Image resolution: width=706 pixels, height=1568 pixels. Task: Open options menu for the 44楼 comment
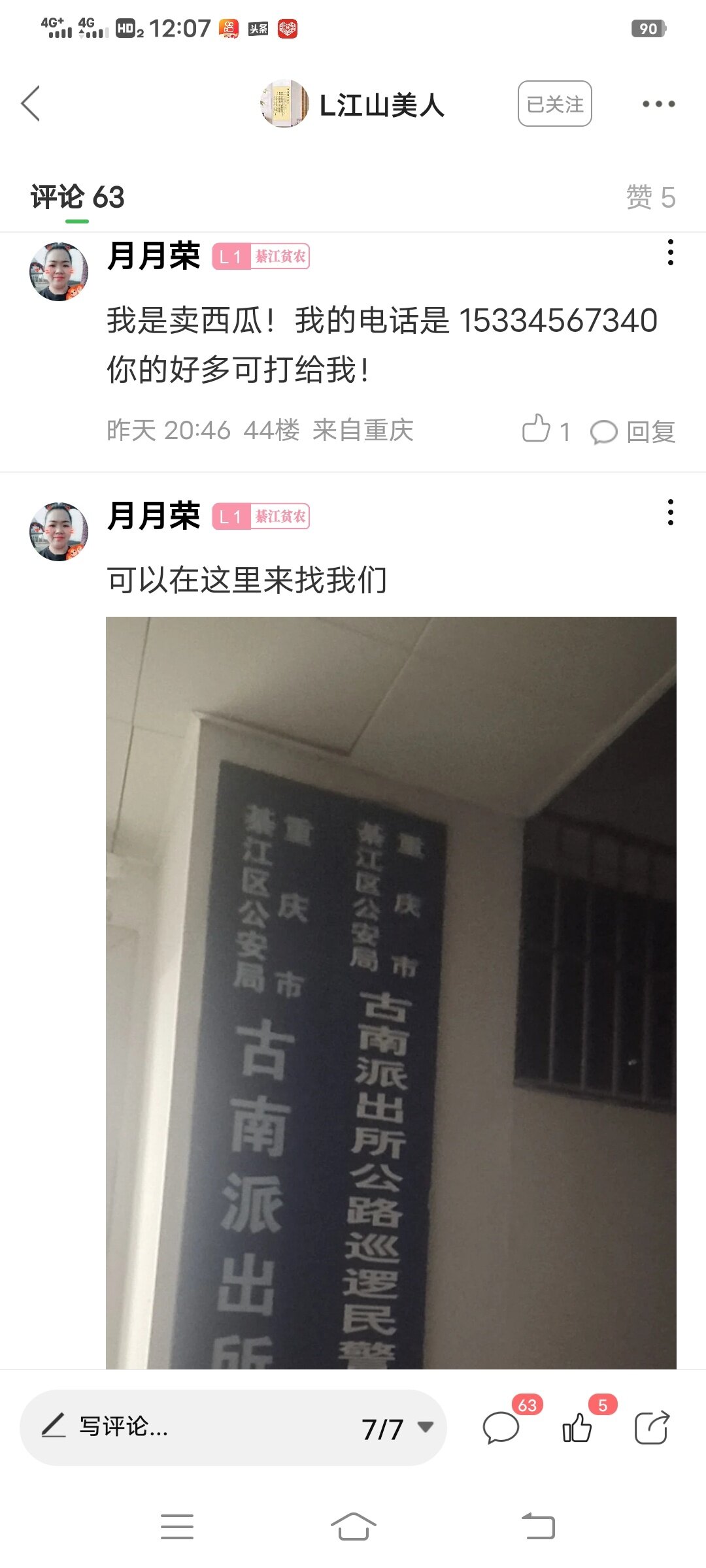[670, 252]
